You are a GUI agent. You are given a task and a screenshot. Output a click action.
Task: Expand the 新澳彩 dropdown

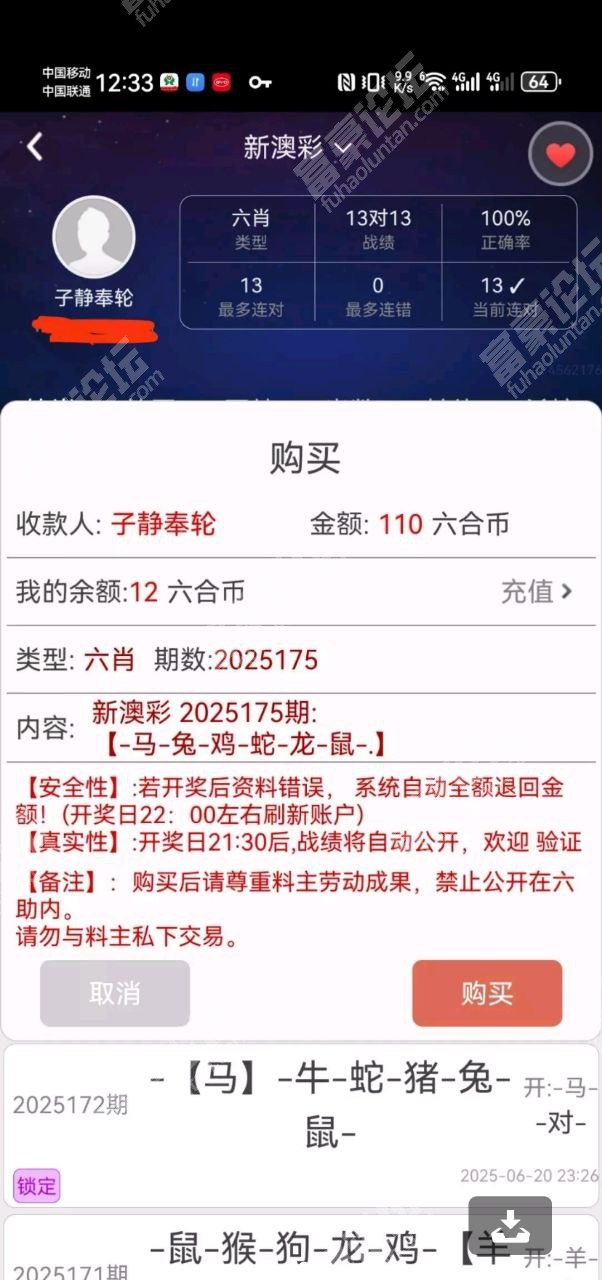[299, 148]
